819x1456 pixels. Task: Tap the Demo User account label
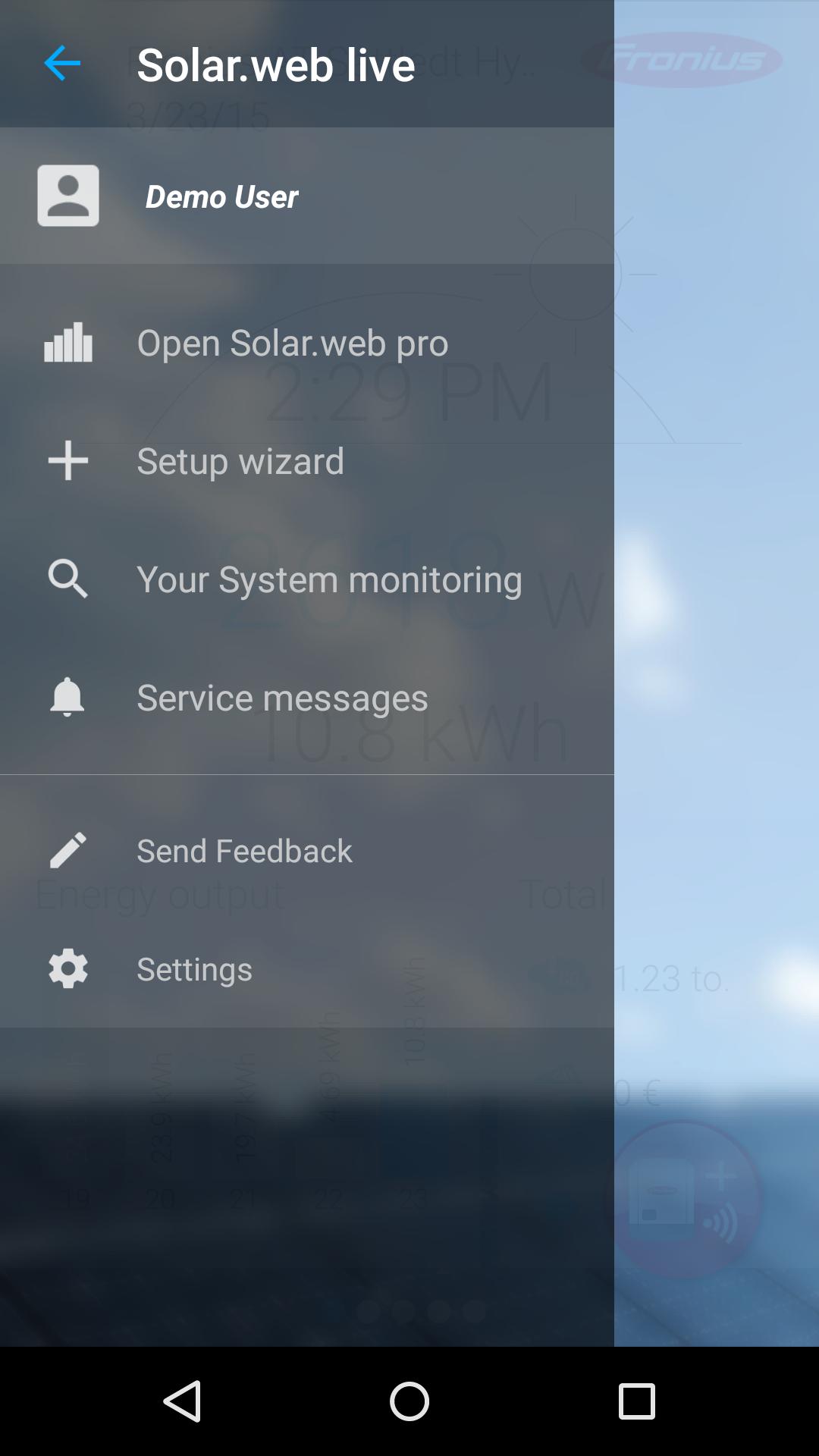pos(221,196)
